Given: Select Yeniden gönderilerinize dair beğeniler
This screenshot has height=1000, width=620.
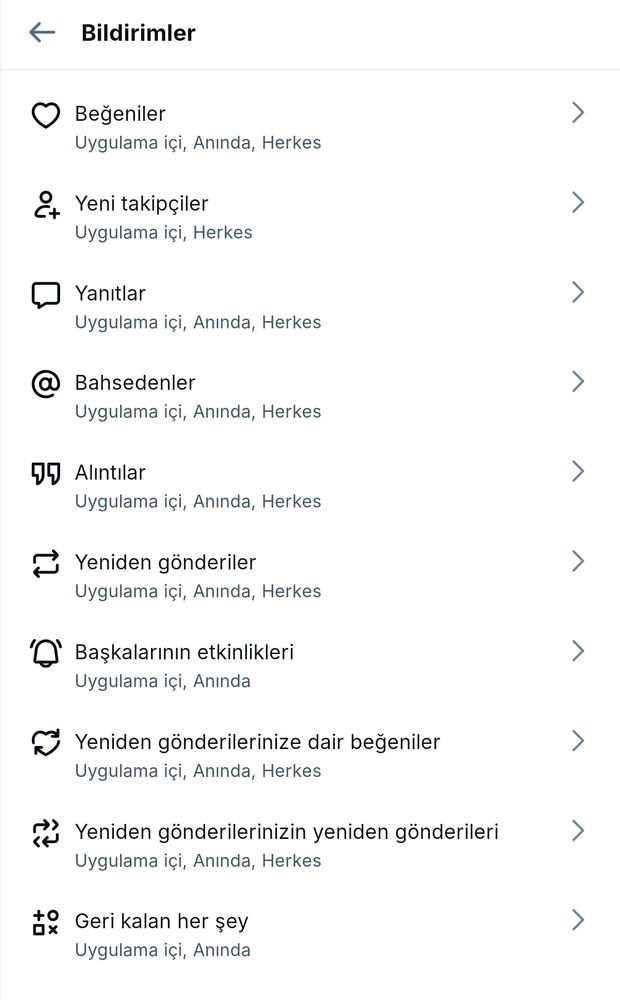Looking at the screenshot, I should click(309, 756).
